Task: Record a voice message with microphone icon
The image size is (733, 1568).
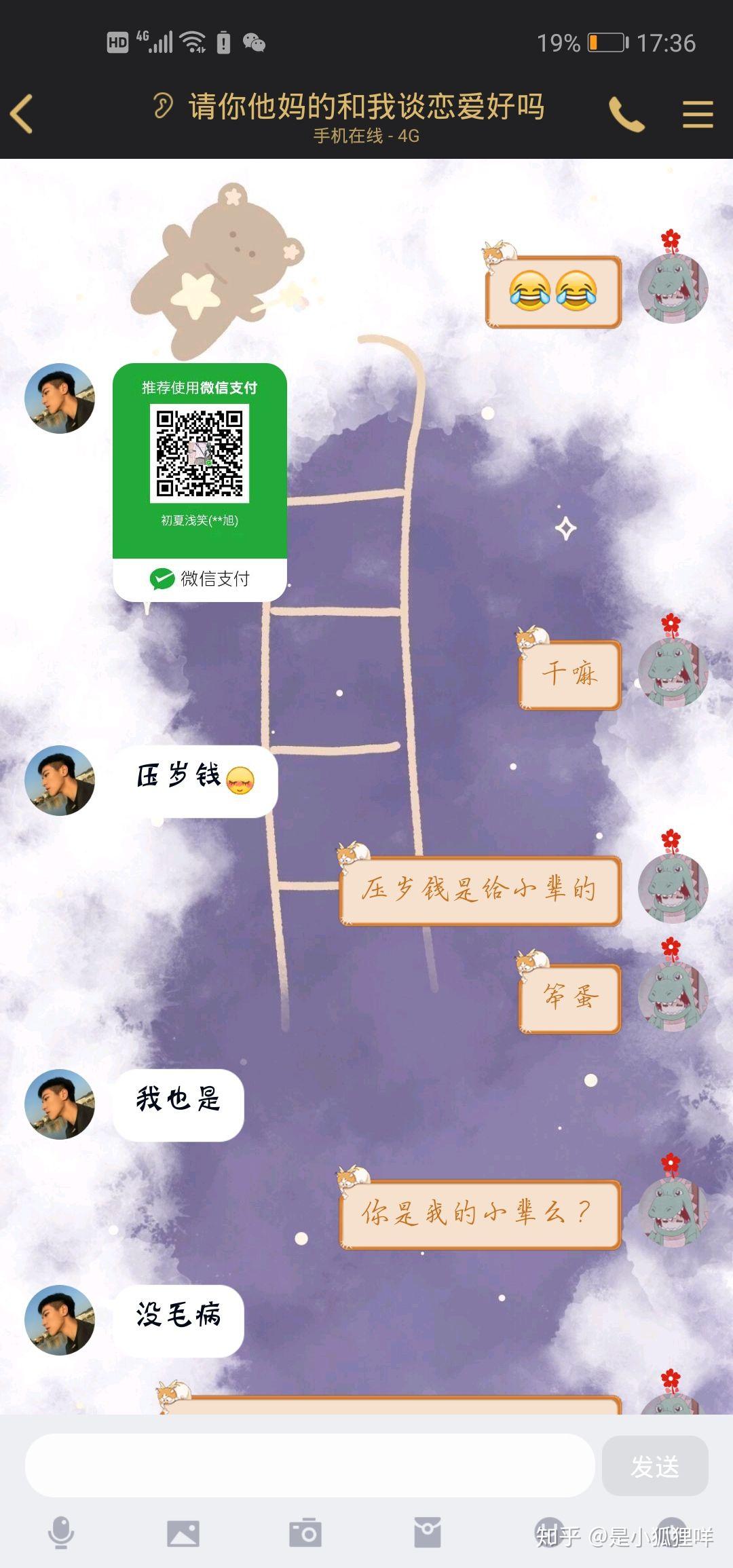Action: [x=61, y=1533]
